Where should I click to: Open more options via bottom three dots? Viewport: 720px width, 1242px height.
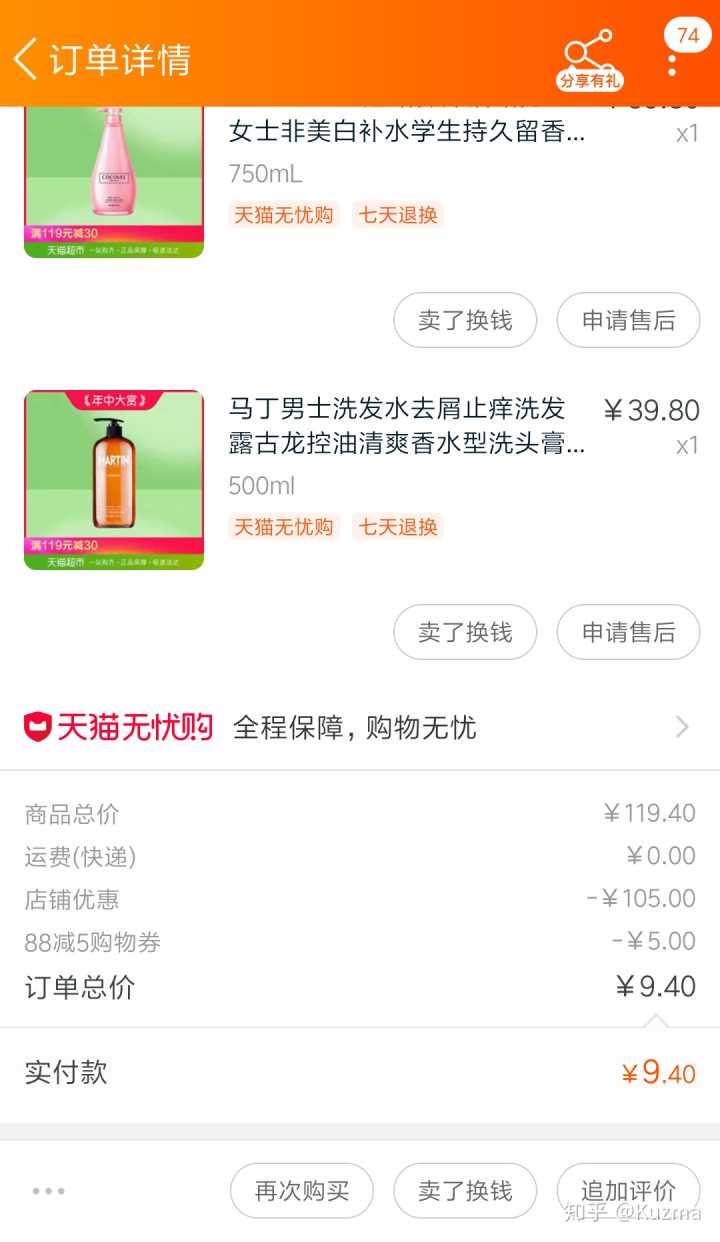click(x=48, y=1191)
